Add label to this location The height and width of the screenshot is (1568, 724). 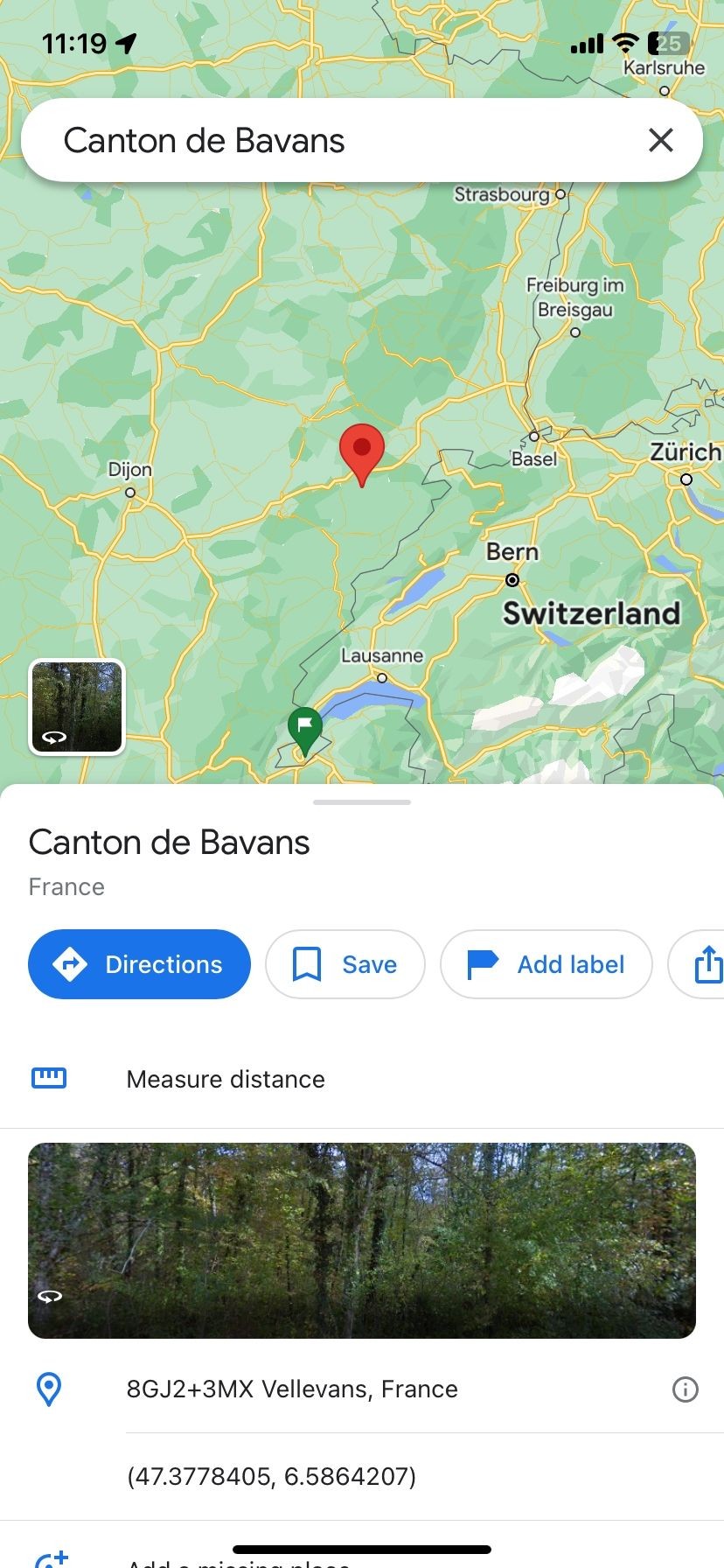(546, 964)
